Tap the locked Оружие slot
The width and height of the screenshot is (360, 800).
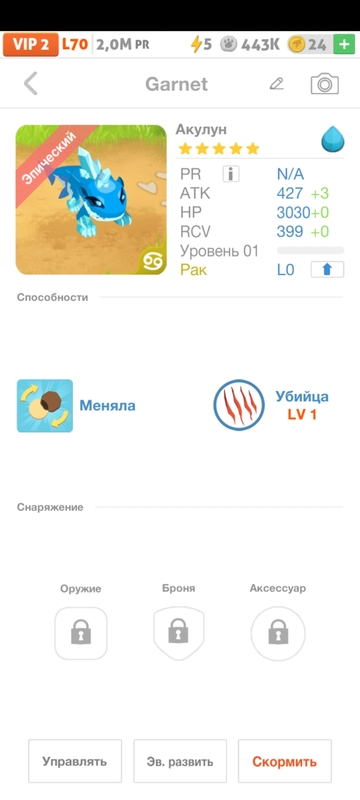point(81,633)
